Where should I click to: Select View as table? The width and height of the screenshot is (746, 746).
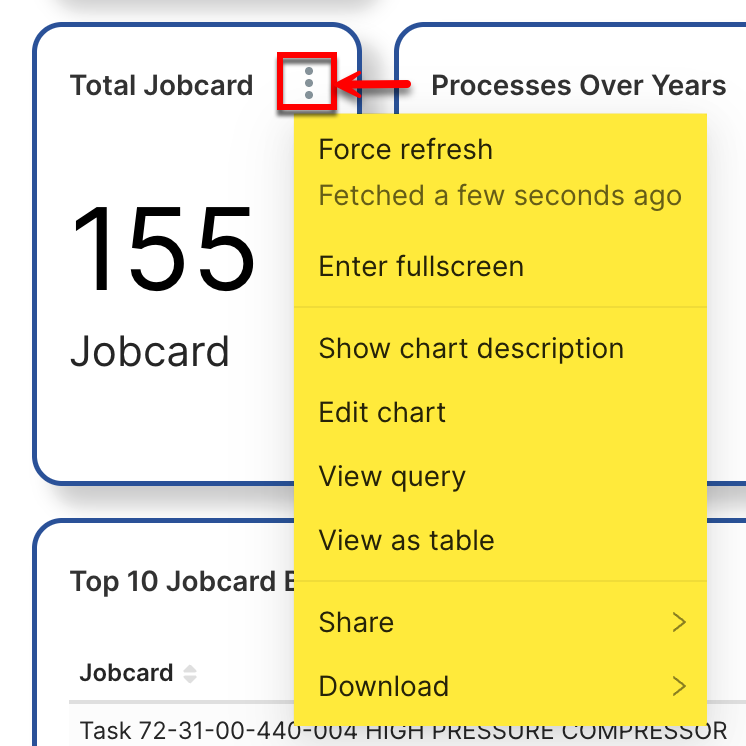click(406, 541)
